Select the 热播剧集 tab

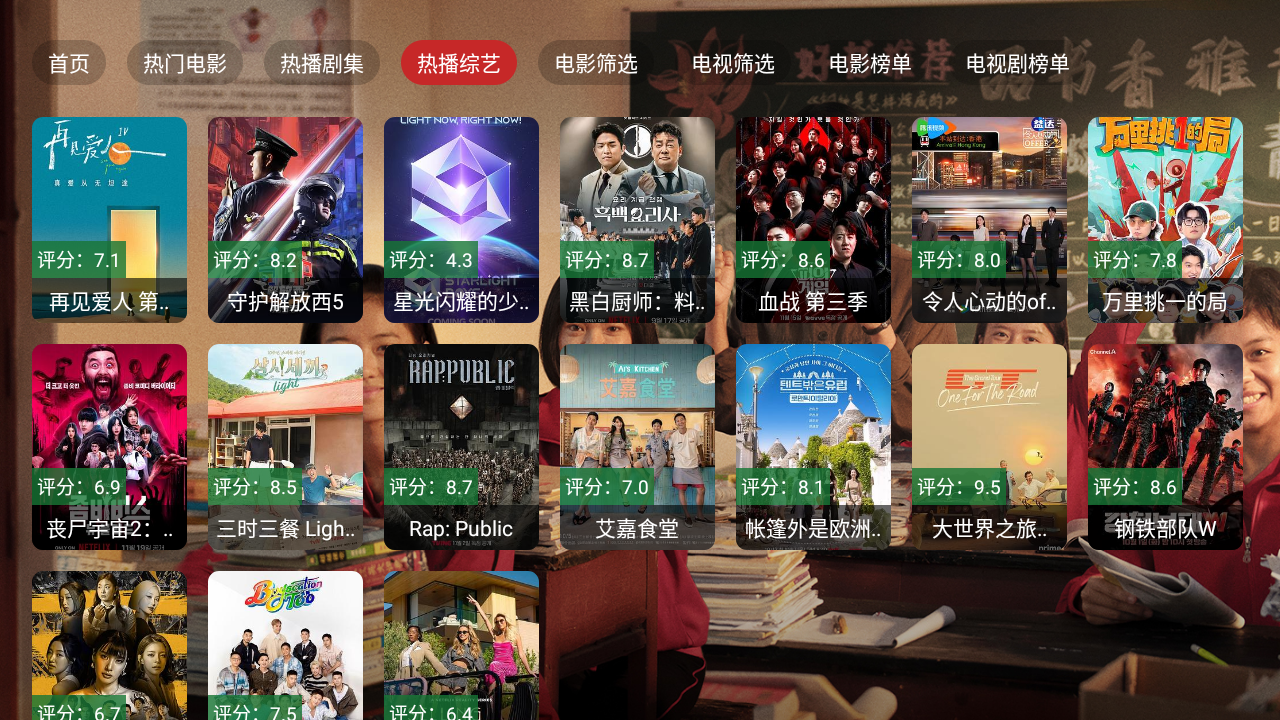(322, 63)
